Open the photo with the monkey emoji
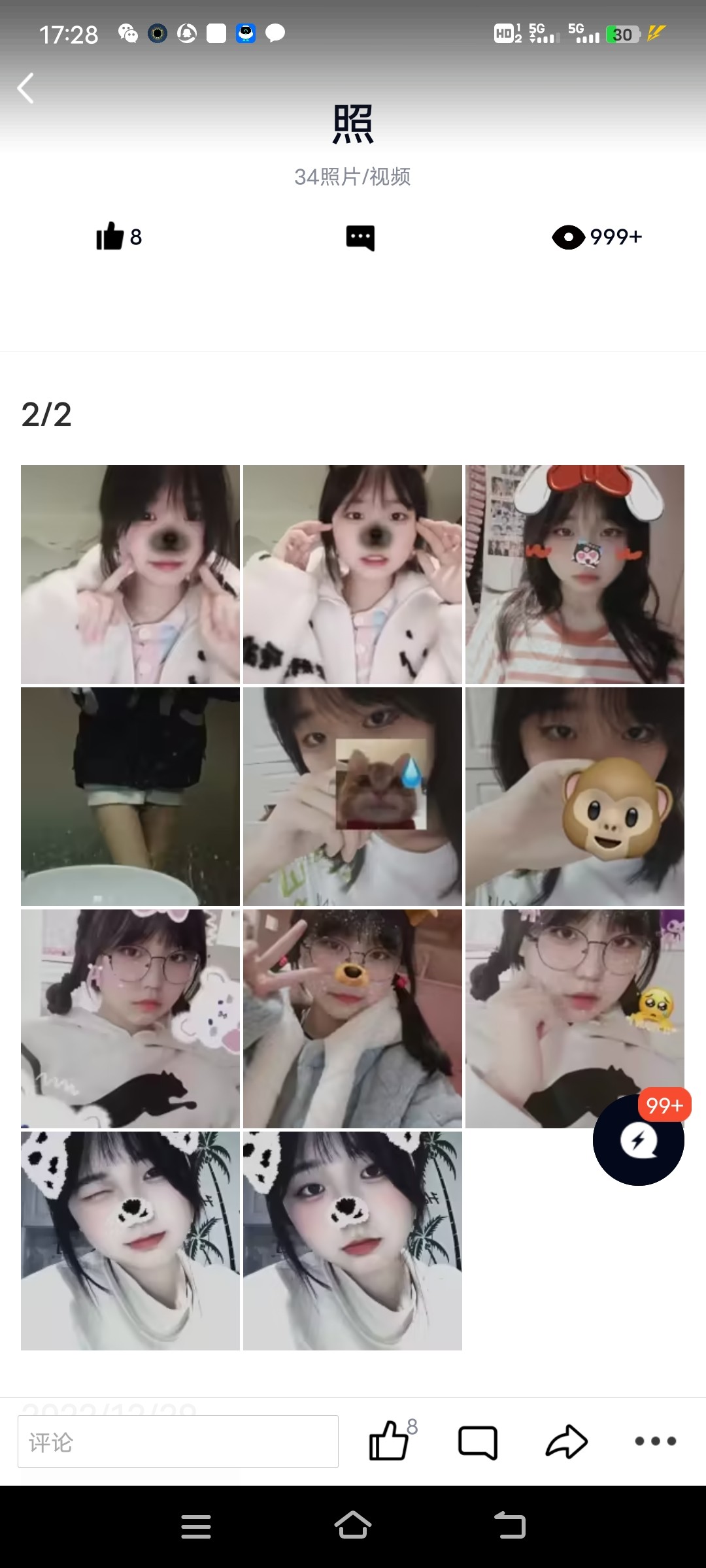Image resolution: width=706 pixels, height=1568 pixels. [x=575, y=796]
